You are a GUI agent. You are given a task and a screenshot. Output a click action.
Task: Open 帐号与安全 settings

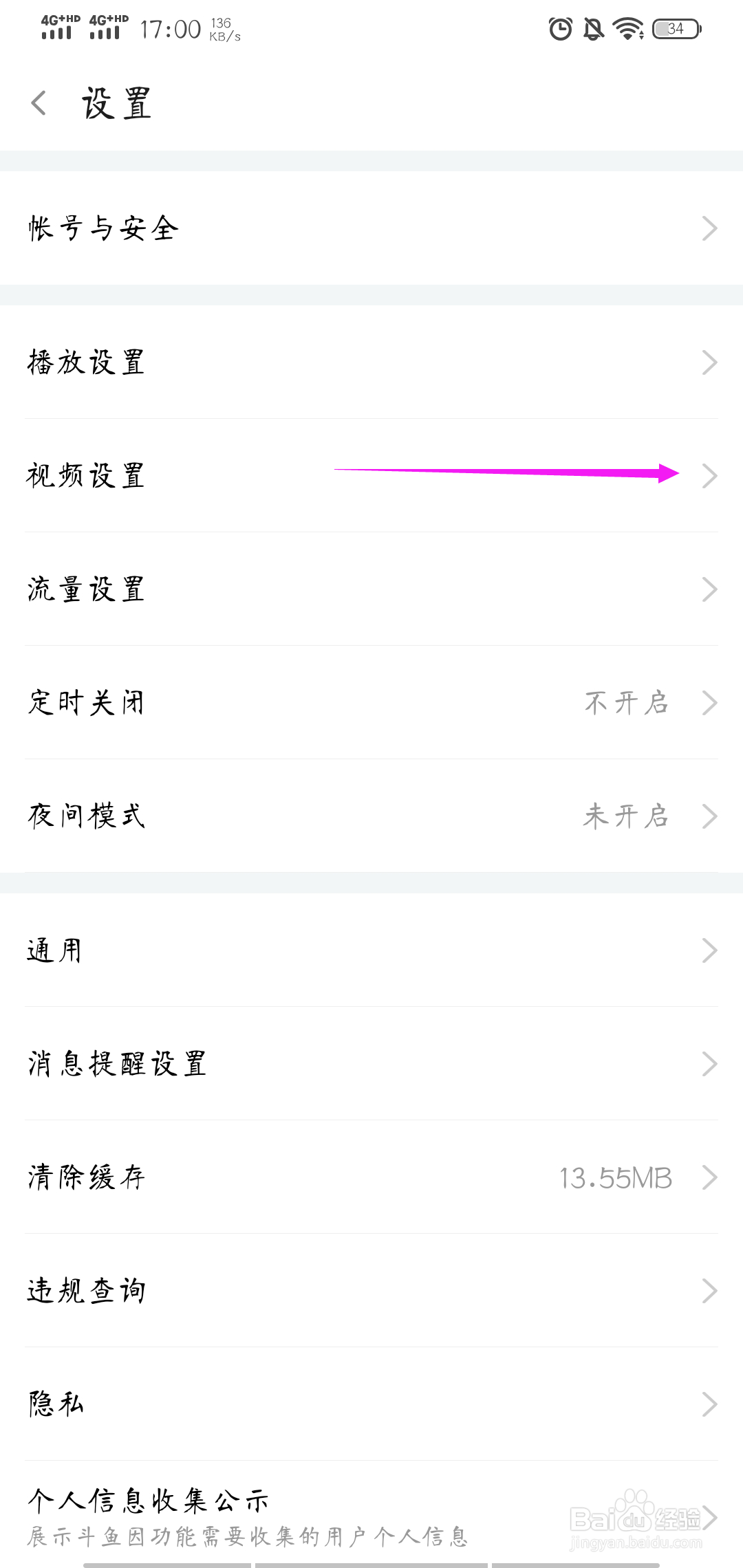pyautogui.click(x=371, y=228)
